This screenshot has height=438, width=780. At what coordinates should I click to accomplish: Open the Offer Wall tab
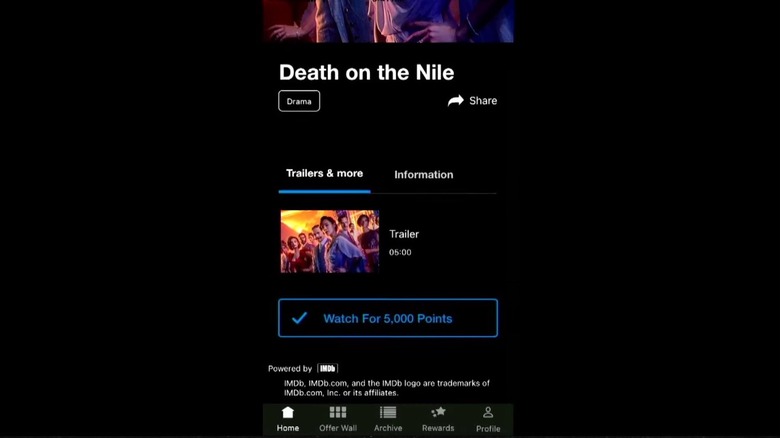pos(338,419)
